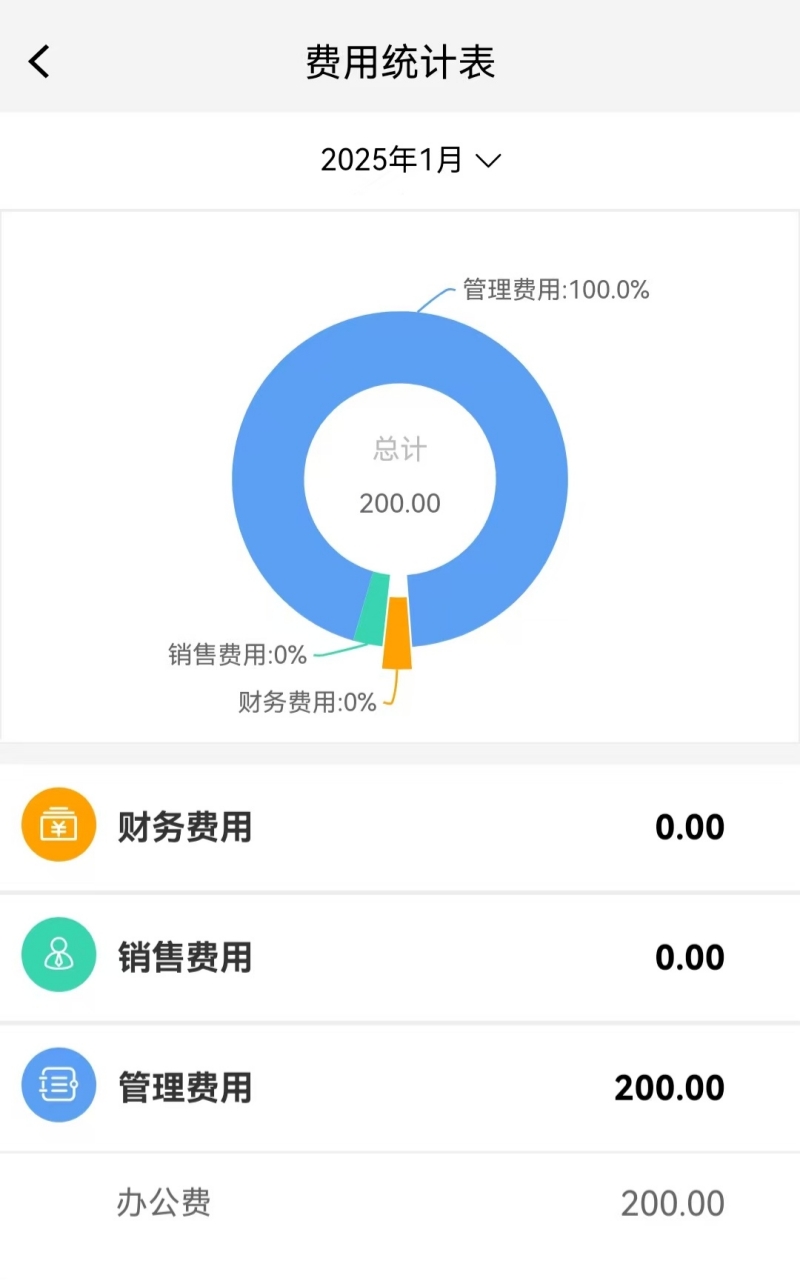Open the 费用统计表 title bar

400,61
